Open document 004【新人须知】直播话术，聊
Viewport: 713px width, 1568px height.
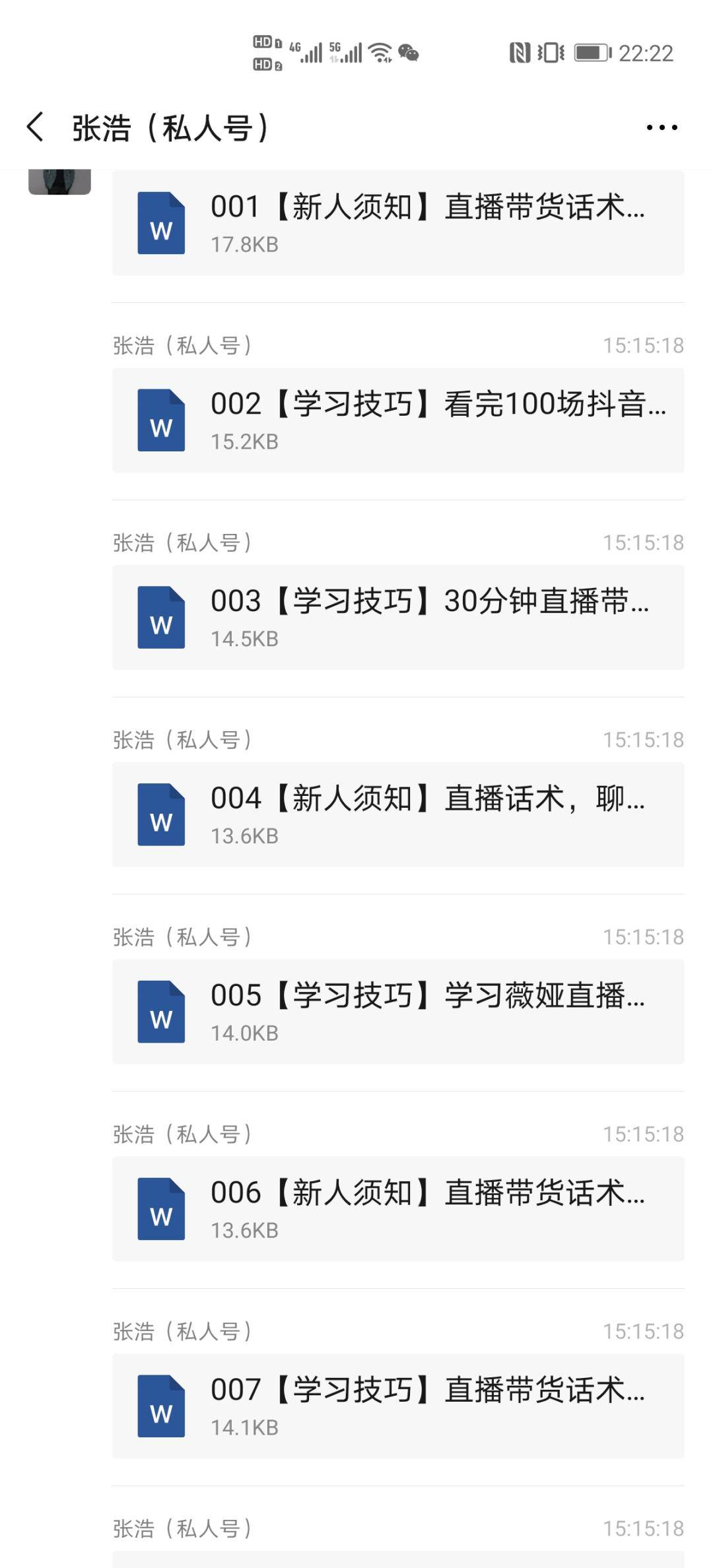[397, 815]
